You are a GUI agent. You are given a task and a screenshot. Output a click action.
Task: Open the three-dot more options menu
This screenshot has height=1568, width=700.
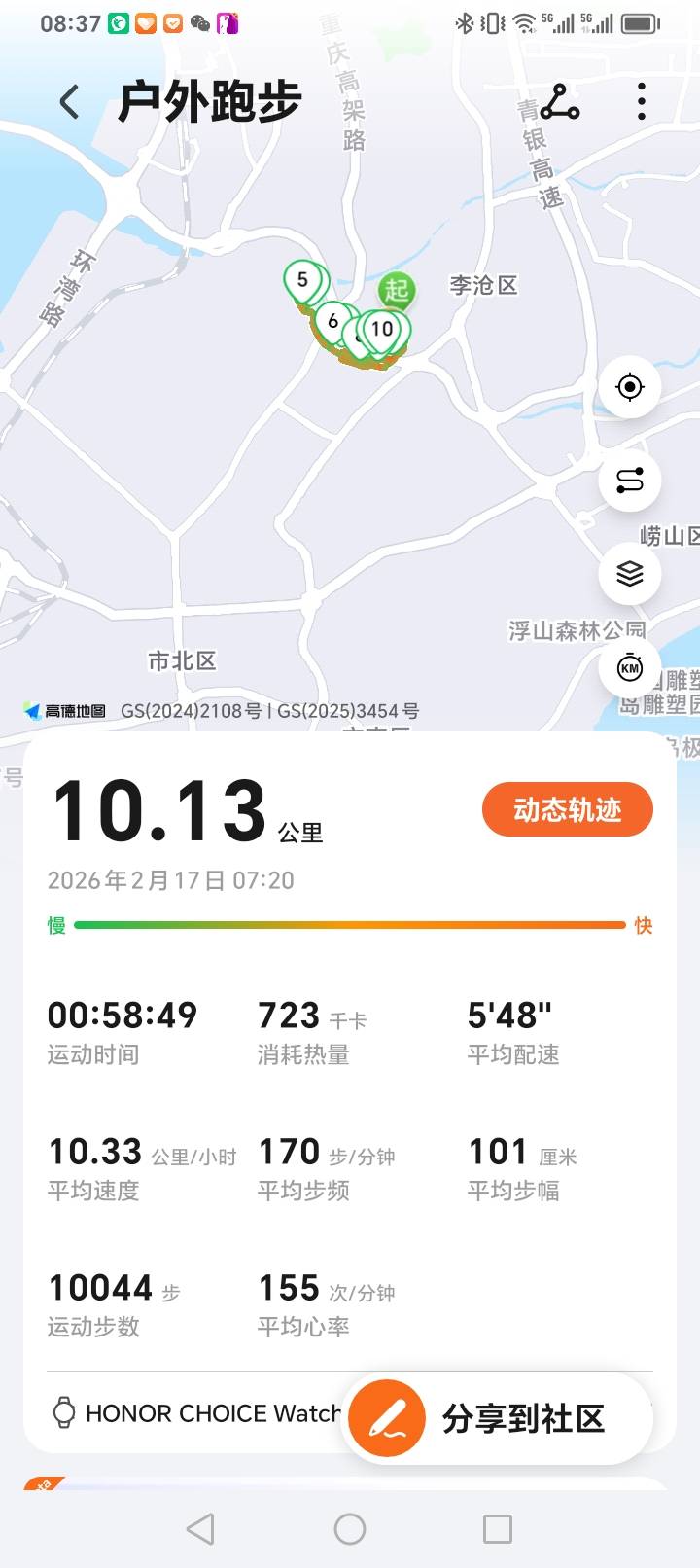tap(641, 100)
